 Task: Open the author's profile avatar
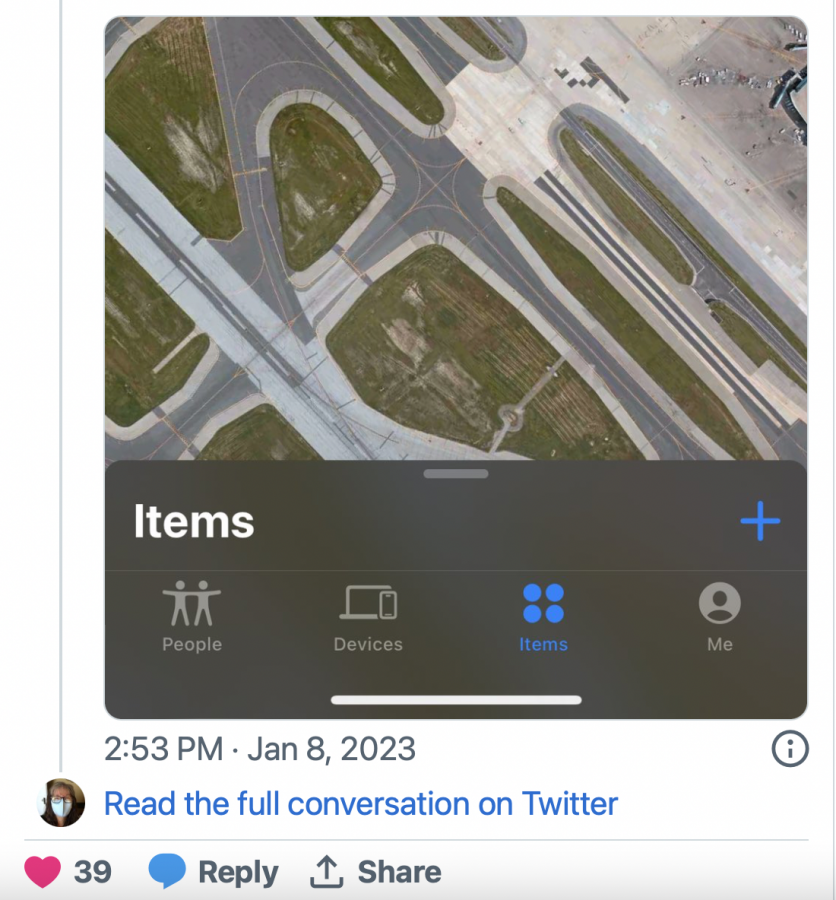point(60,803)
